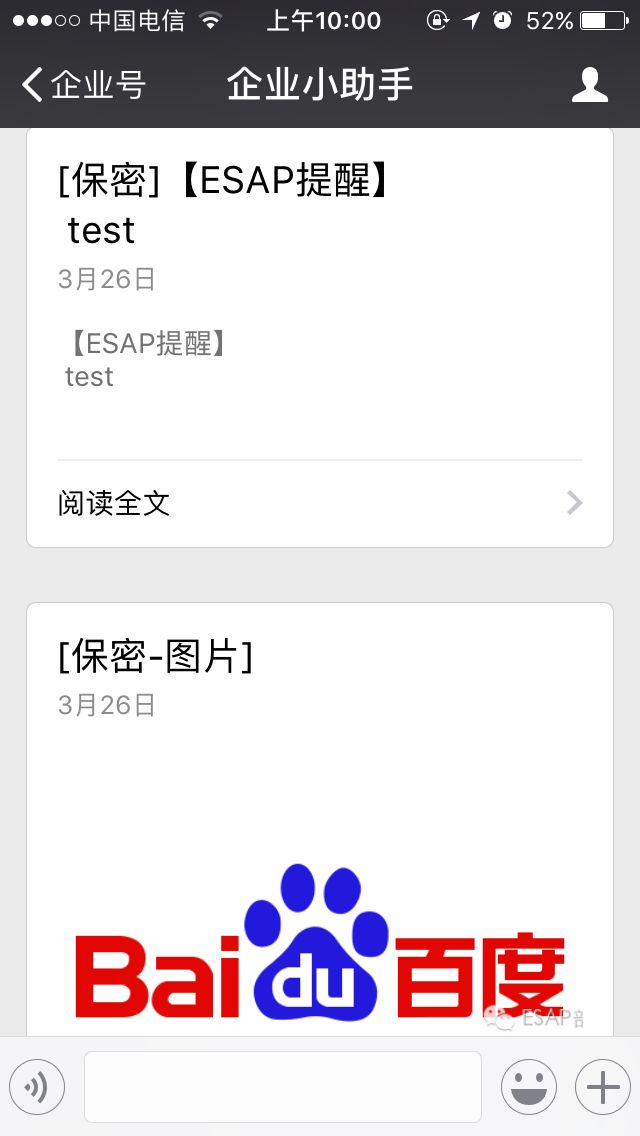Open the [保密-图片] Baidu image card
640x1136 pixels.
coord(320,819)
